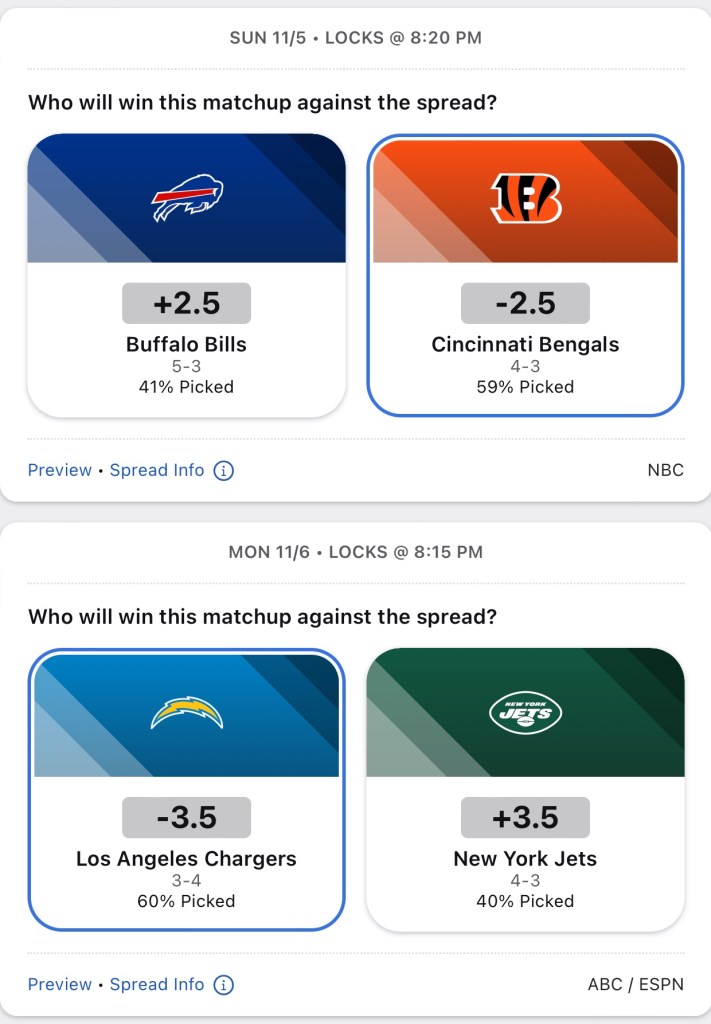Choose Los Angeles Chargers at -3.5
This screenshot has width=711, height=1024.
pyautogui.click(x=186, y=790)
